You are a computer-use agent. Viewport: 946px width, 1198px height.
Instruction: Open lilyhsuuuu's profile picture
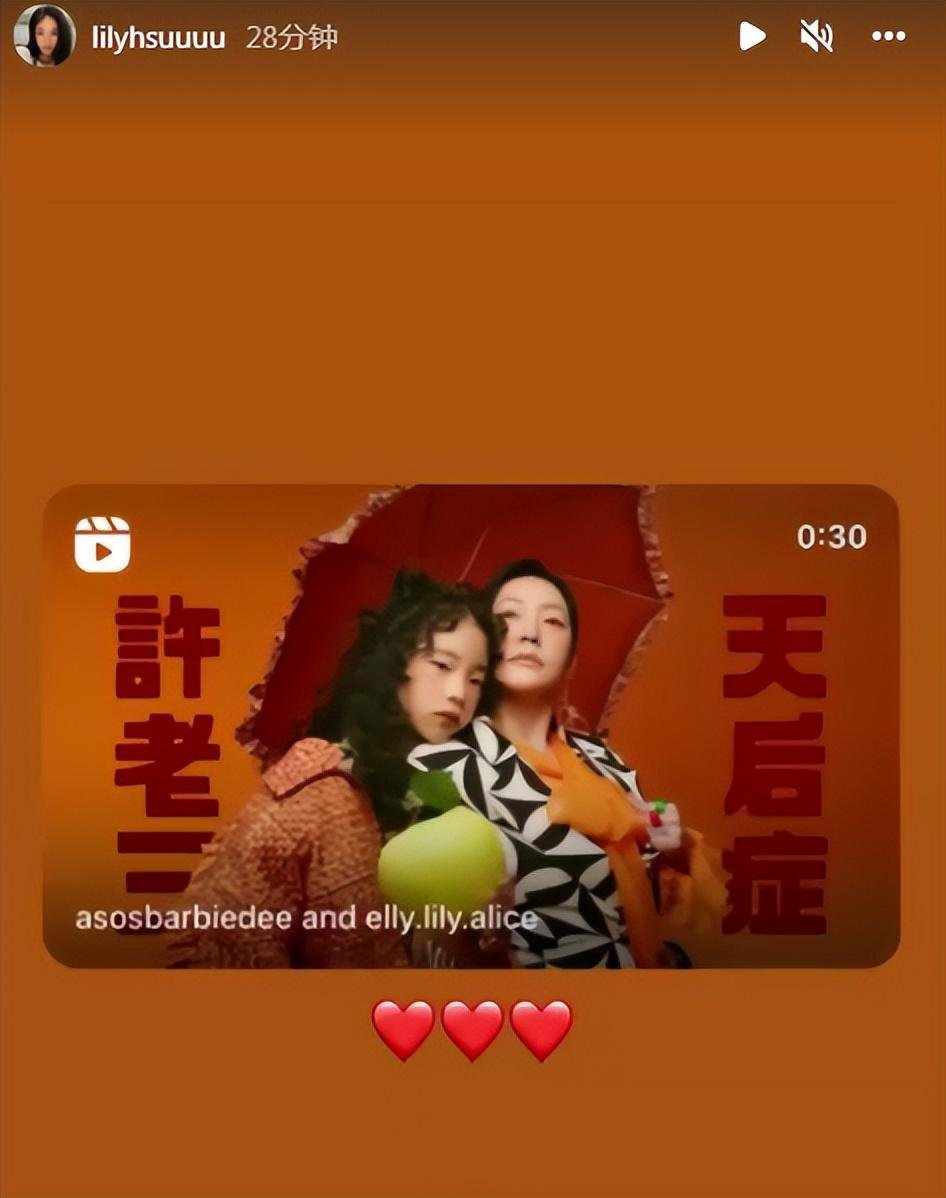[x=44, y=36]
